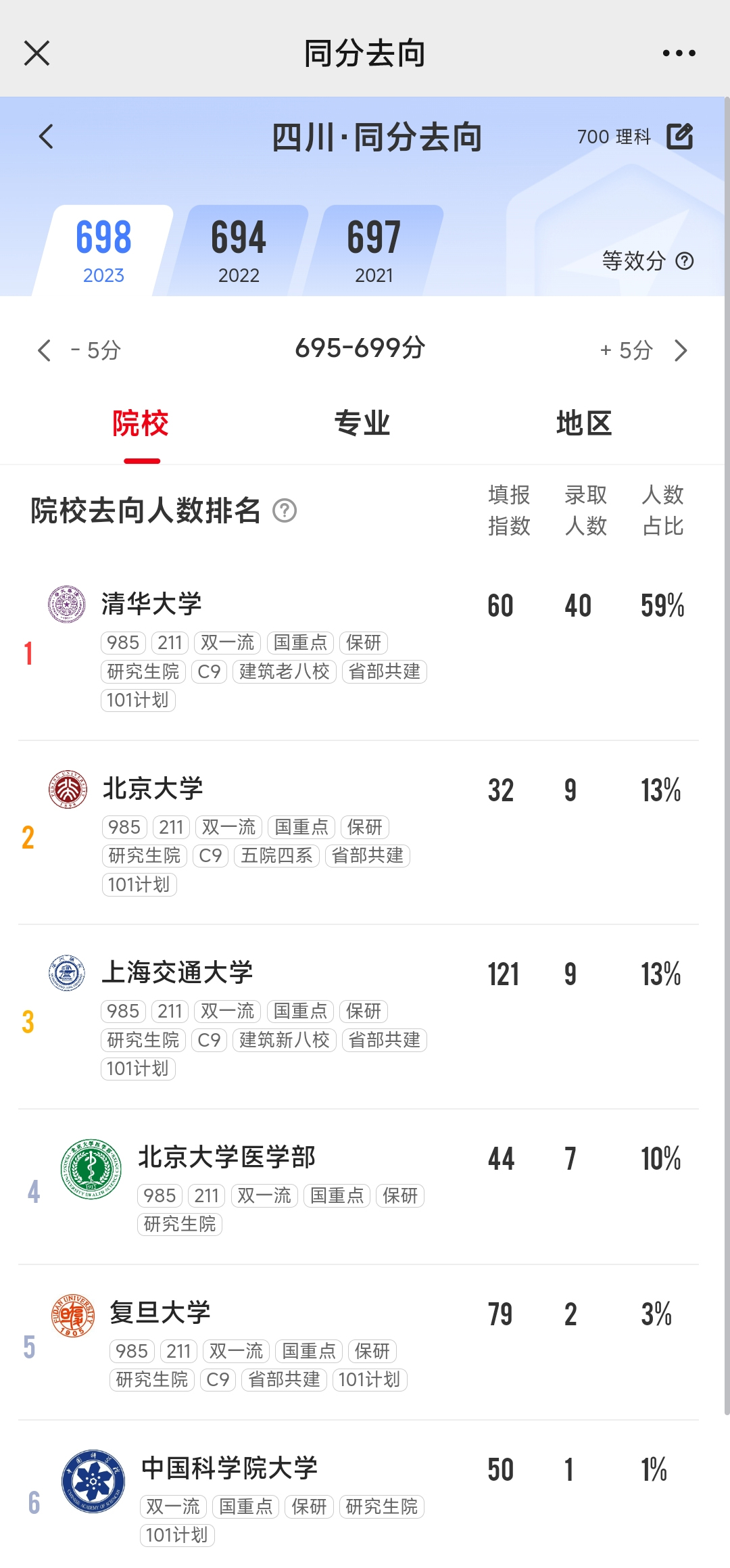Open the three-dot overflow menu
Viewport: 730px width, 1568px height.
pos(679,53)
